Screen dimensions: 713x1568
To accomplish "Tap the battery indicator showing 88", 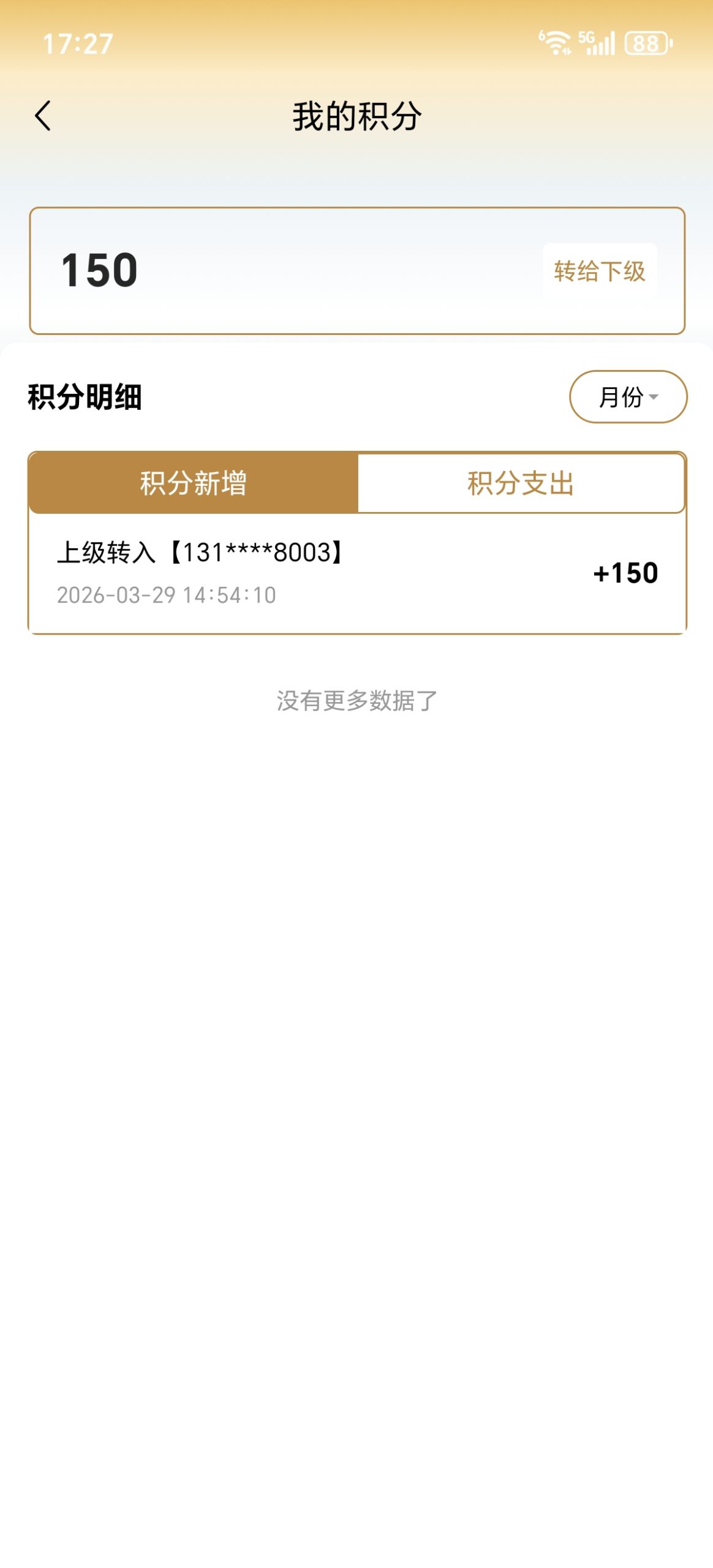I will coord(646,42).
